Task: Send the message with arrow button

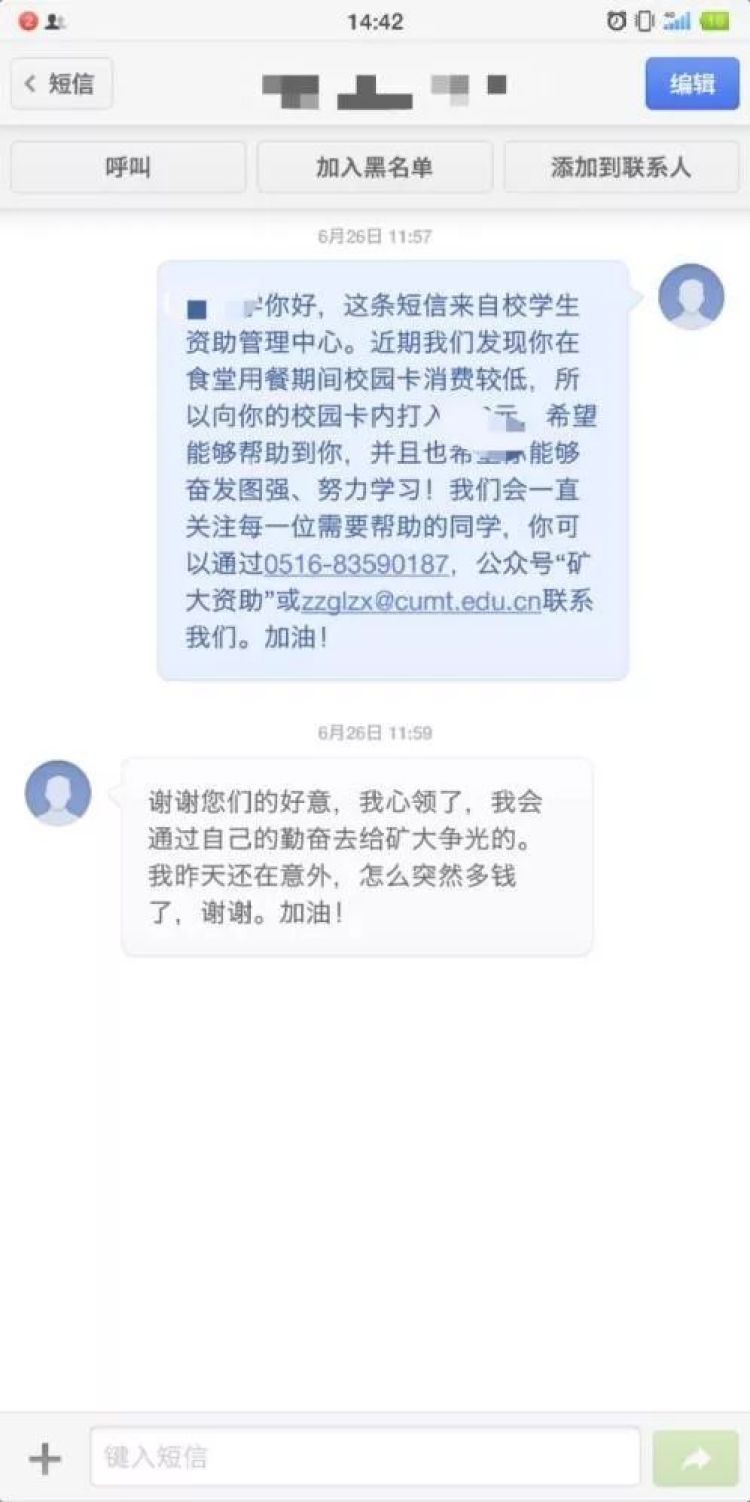Action: [x=696, y=1458]
